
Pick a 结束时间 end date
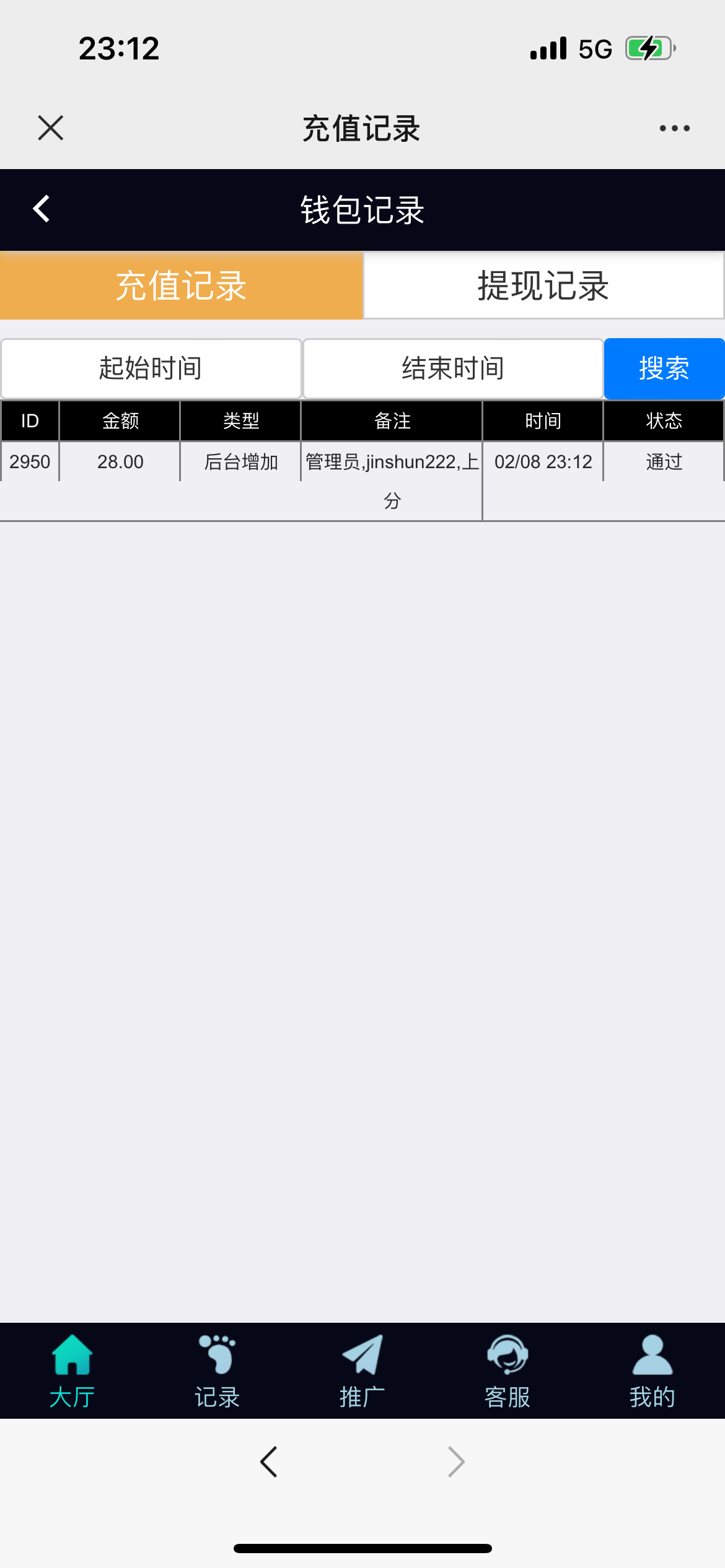[453, 368]
